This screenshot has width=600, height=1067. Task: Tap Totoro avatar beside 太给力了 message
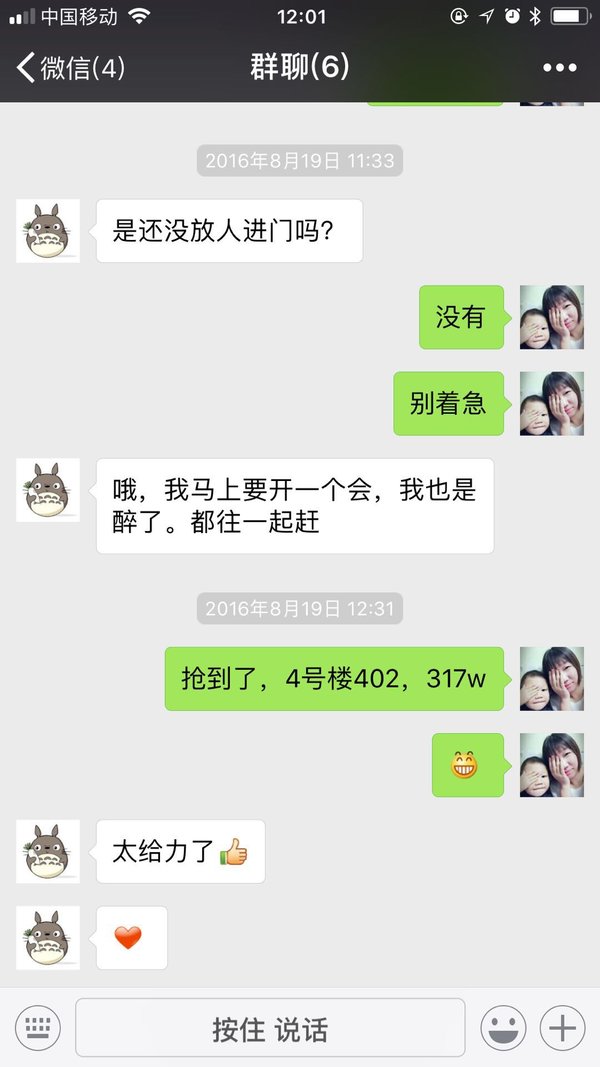click(48, 851)
